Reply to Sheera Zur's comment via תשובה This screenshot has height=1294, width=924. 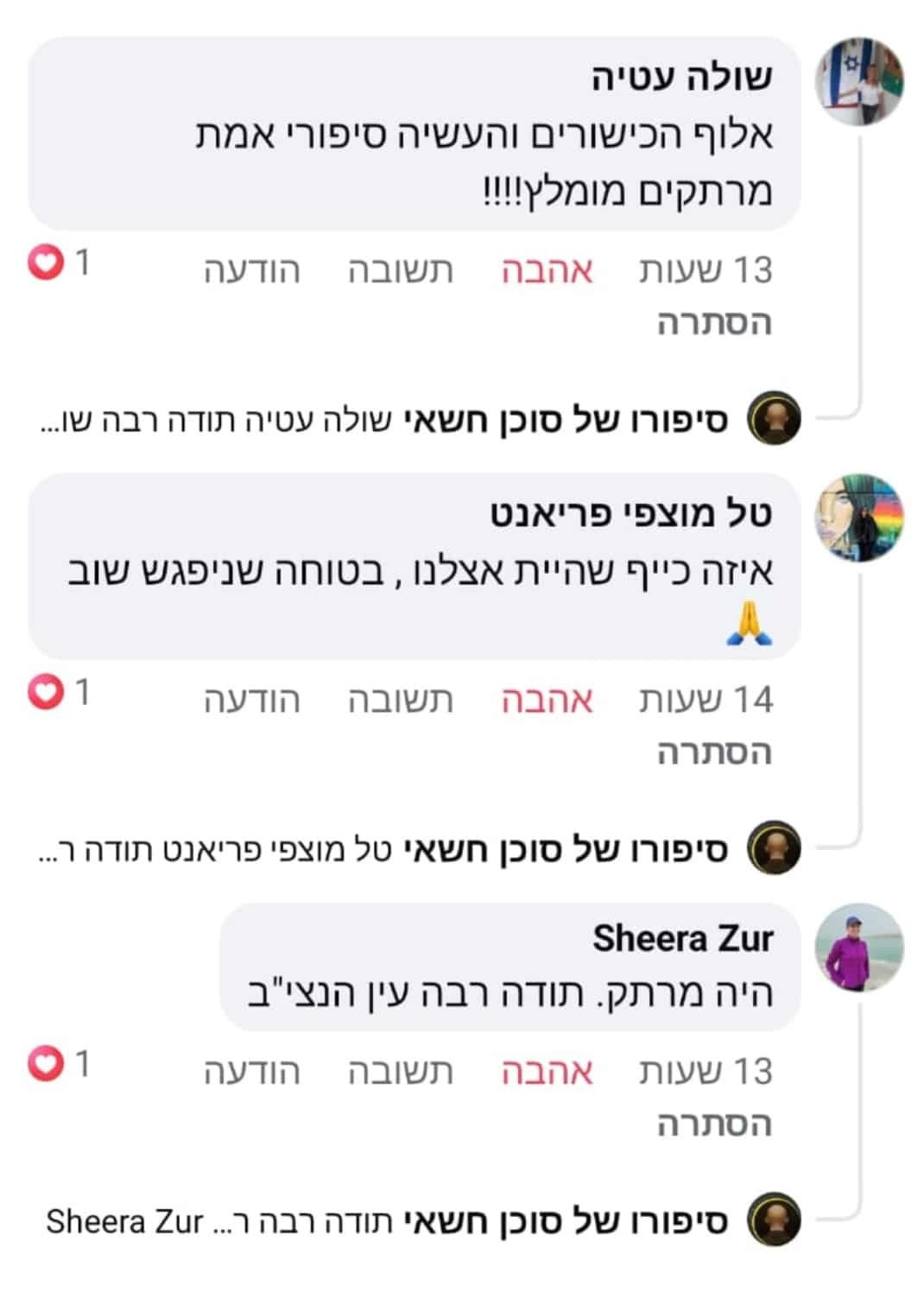[401, 1072]
